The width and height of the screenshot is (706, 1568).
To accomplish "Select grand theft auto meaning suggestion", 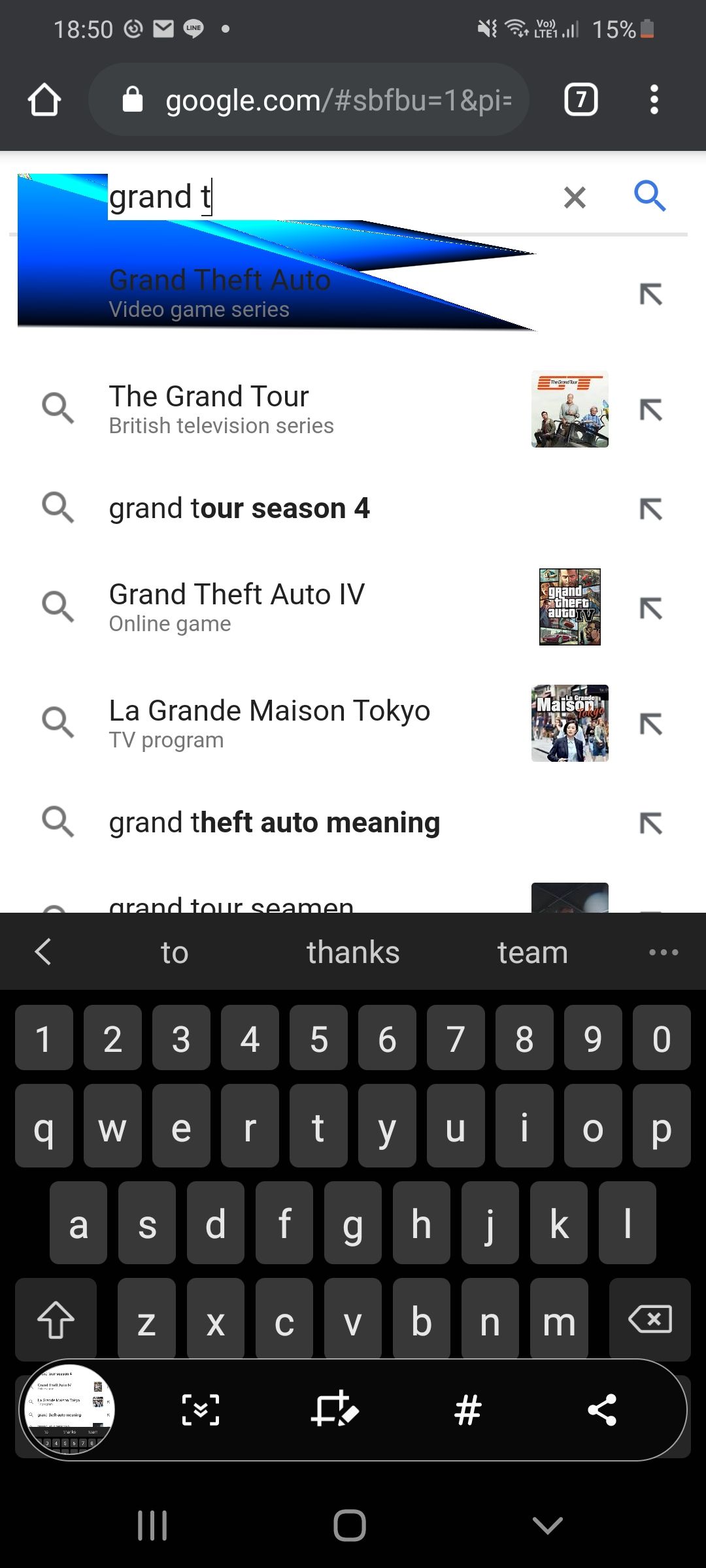I will (x=275, y=823).
